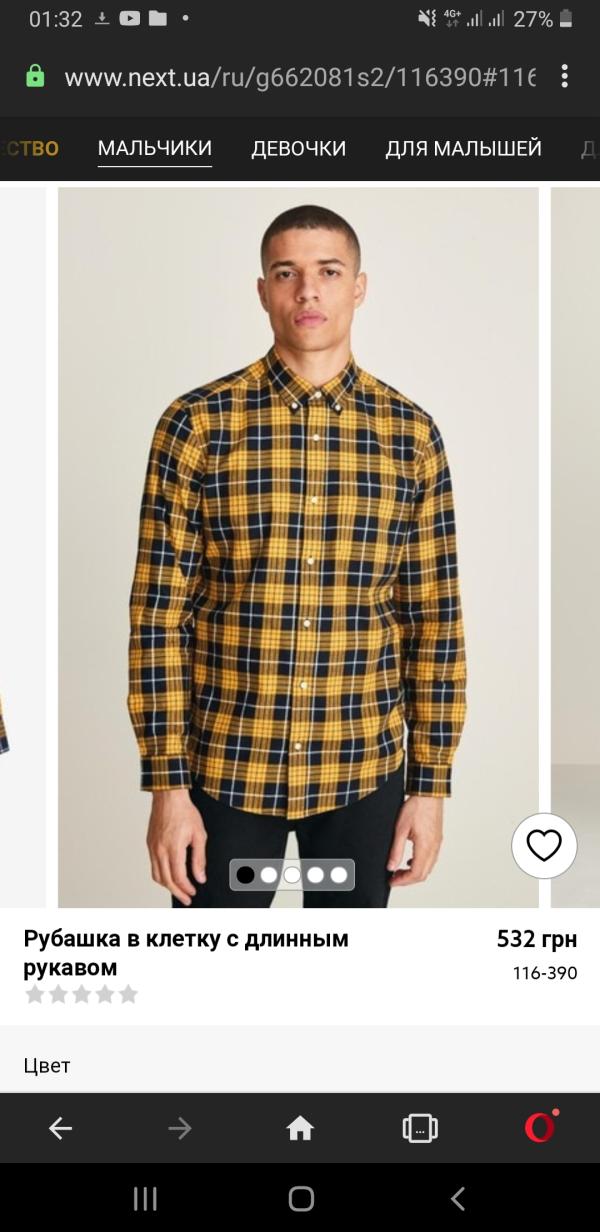Add the plaid shirt to favorites
Viewport: 600px width, 1232px height.
click(x=544, y=846)
